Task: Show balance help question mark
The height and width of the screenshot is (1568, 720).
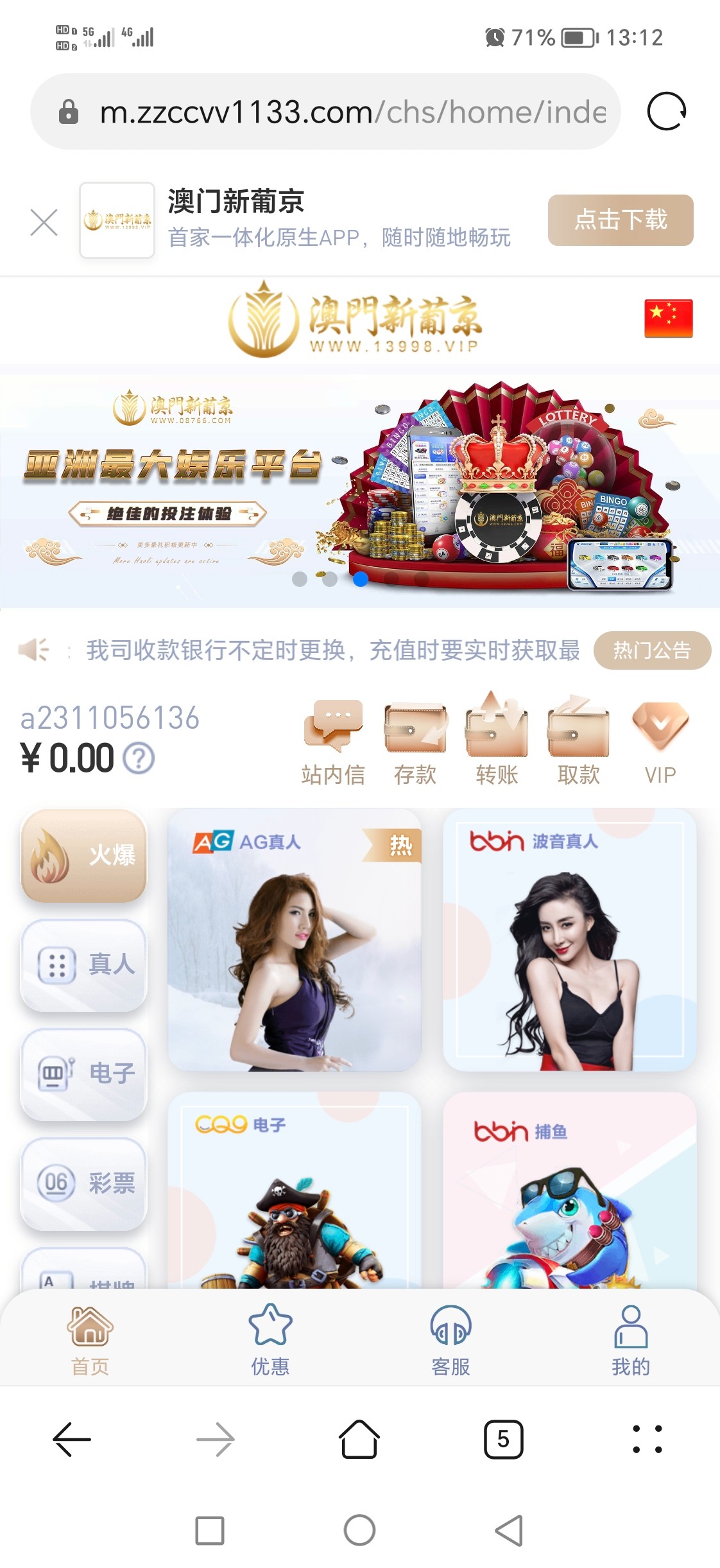Action: [139, 758]
